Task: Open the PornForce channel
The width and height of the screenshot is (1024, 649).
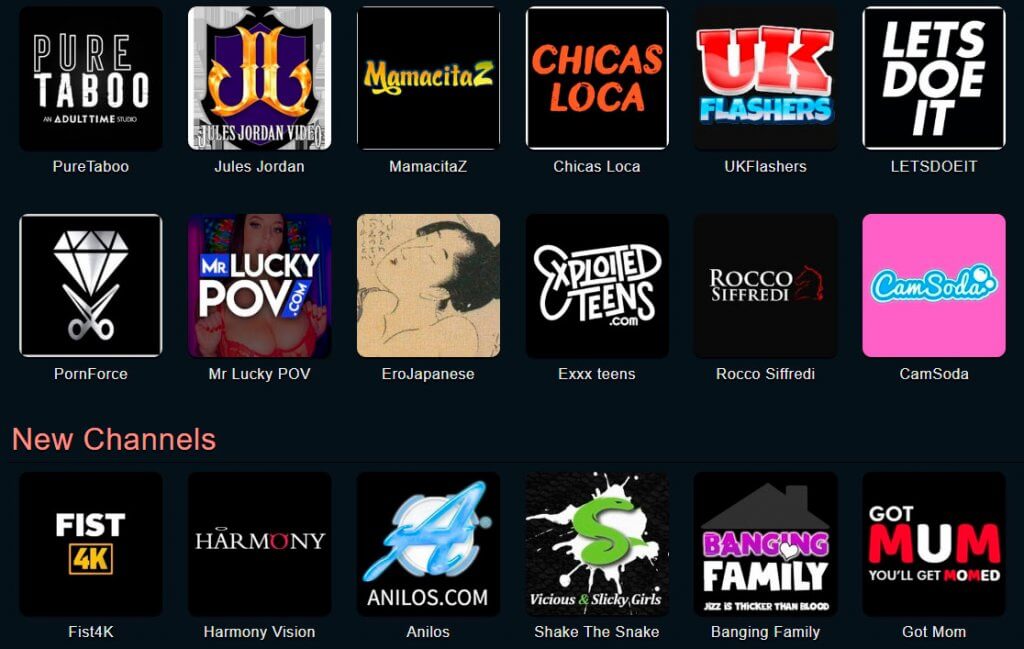Action: [91, 285]
